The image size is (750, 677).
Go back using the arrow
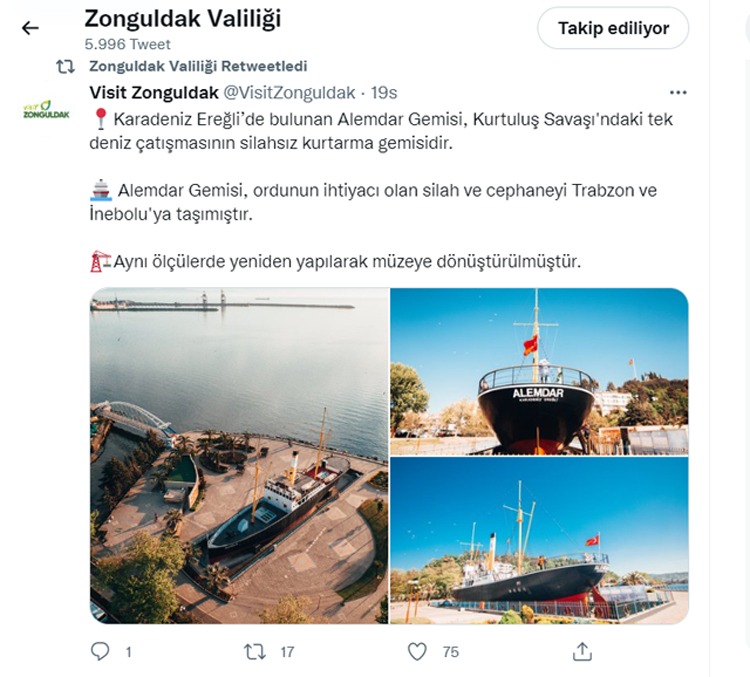pos(30,28)
